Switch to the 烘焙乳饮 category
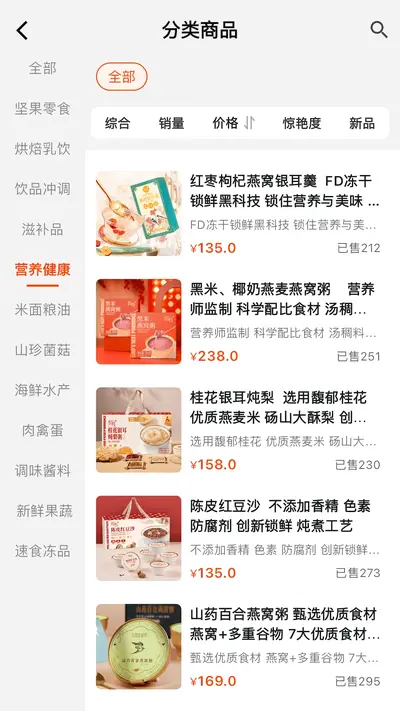This screenshot has height=711, width=400. [43, 149]
